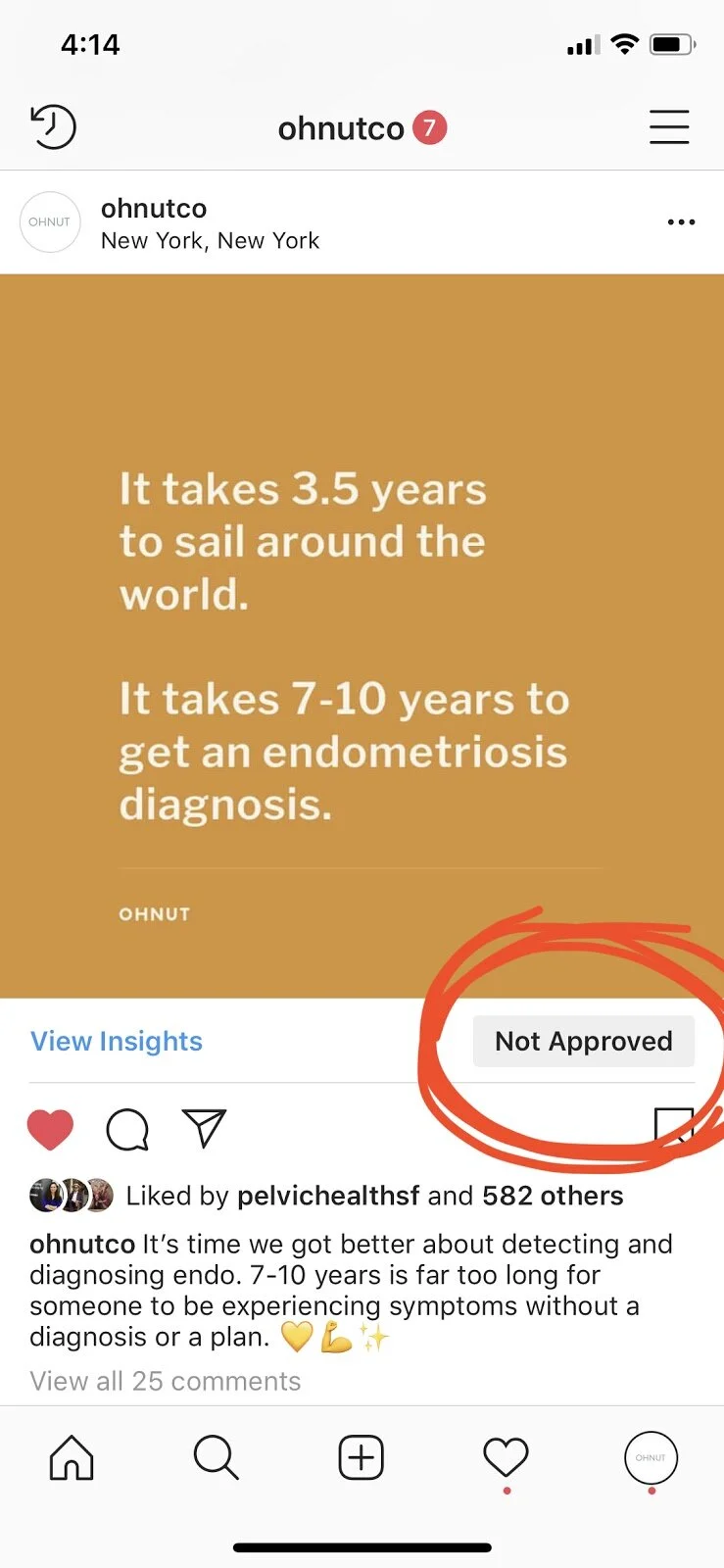
Task: Open ohnutco profile from post header
Action: (x=154, y=209)
